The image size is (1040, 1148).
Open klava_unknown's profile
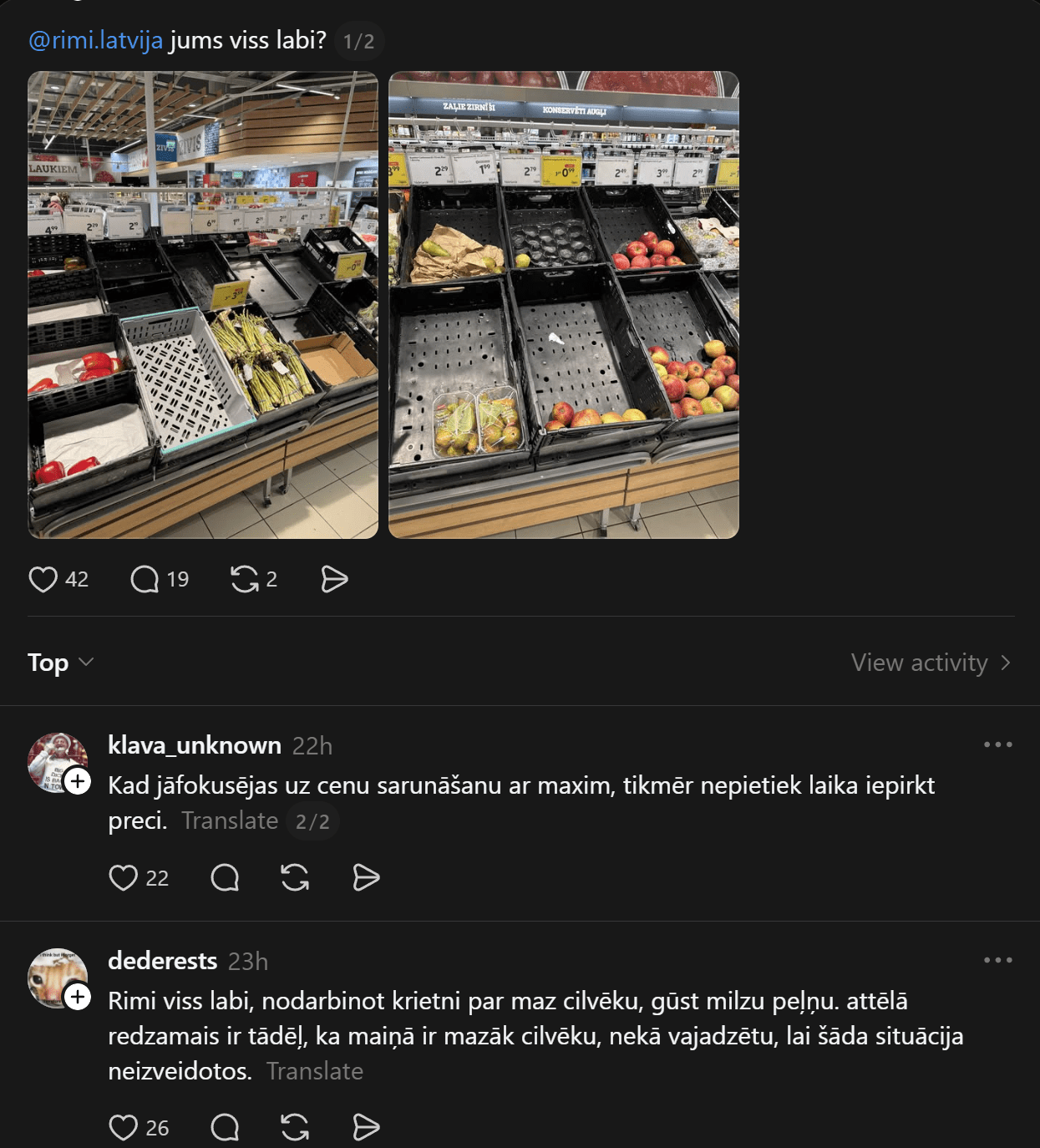194,745
